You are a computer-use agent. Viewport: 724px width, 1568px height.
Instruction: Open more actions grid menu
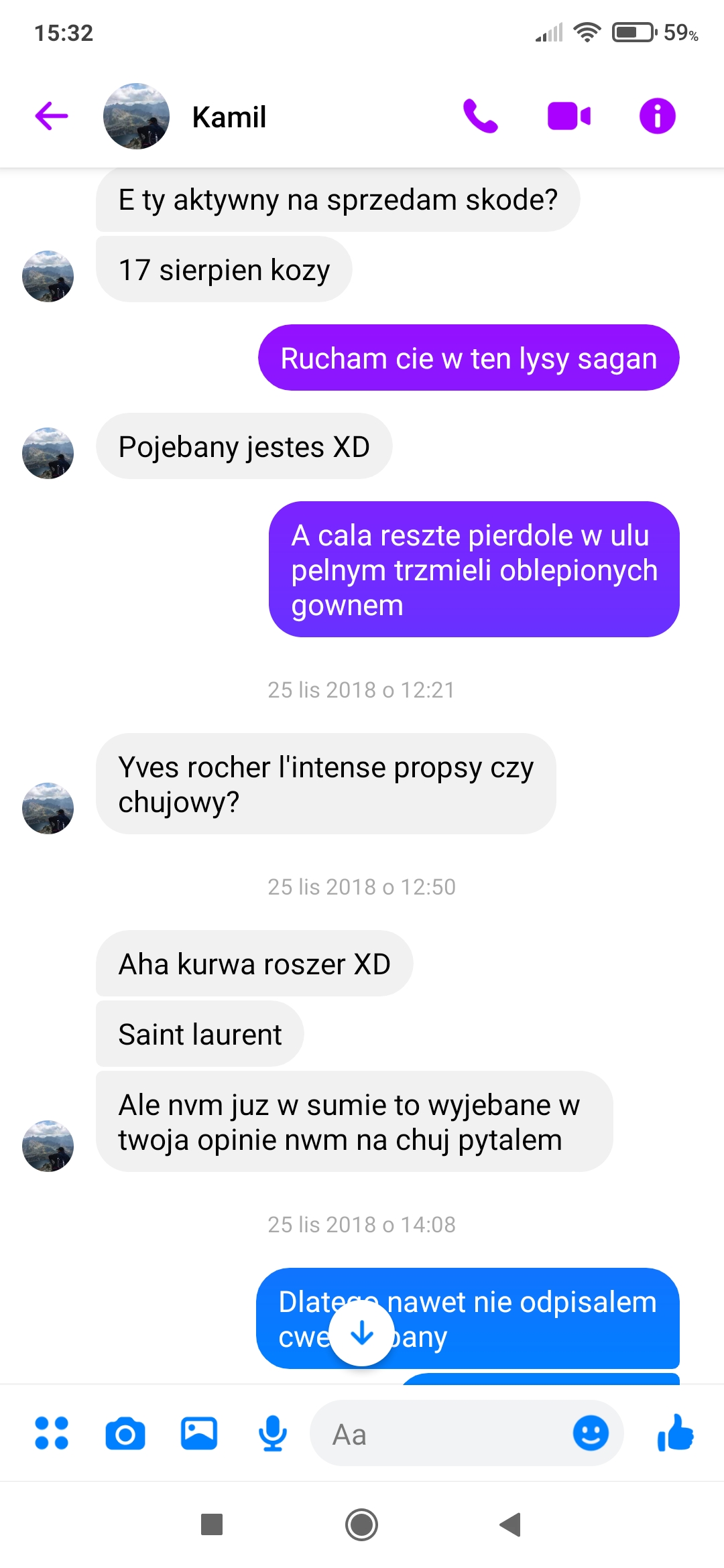coord(52,1433)
